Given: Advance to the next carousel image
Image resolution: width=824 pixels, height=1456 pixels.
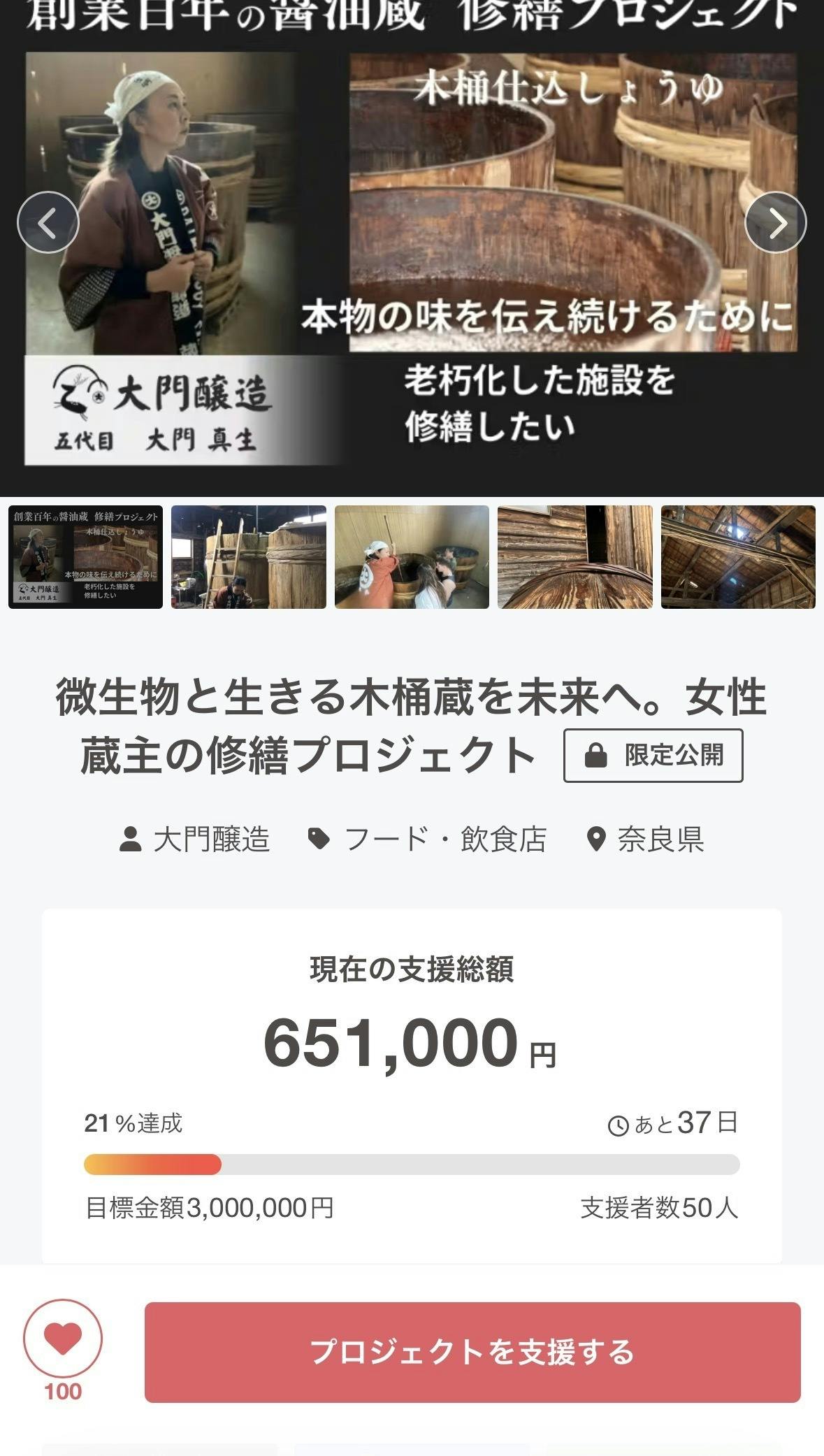Looking at the screenshot, I should [x=775, y=222].
